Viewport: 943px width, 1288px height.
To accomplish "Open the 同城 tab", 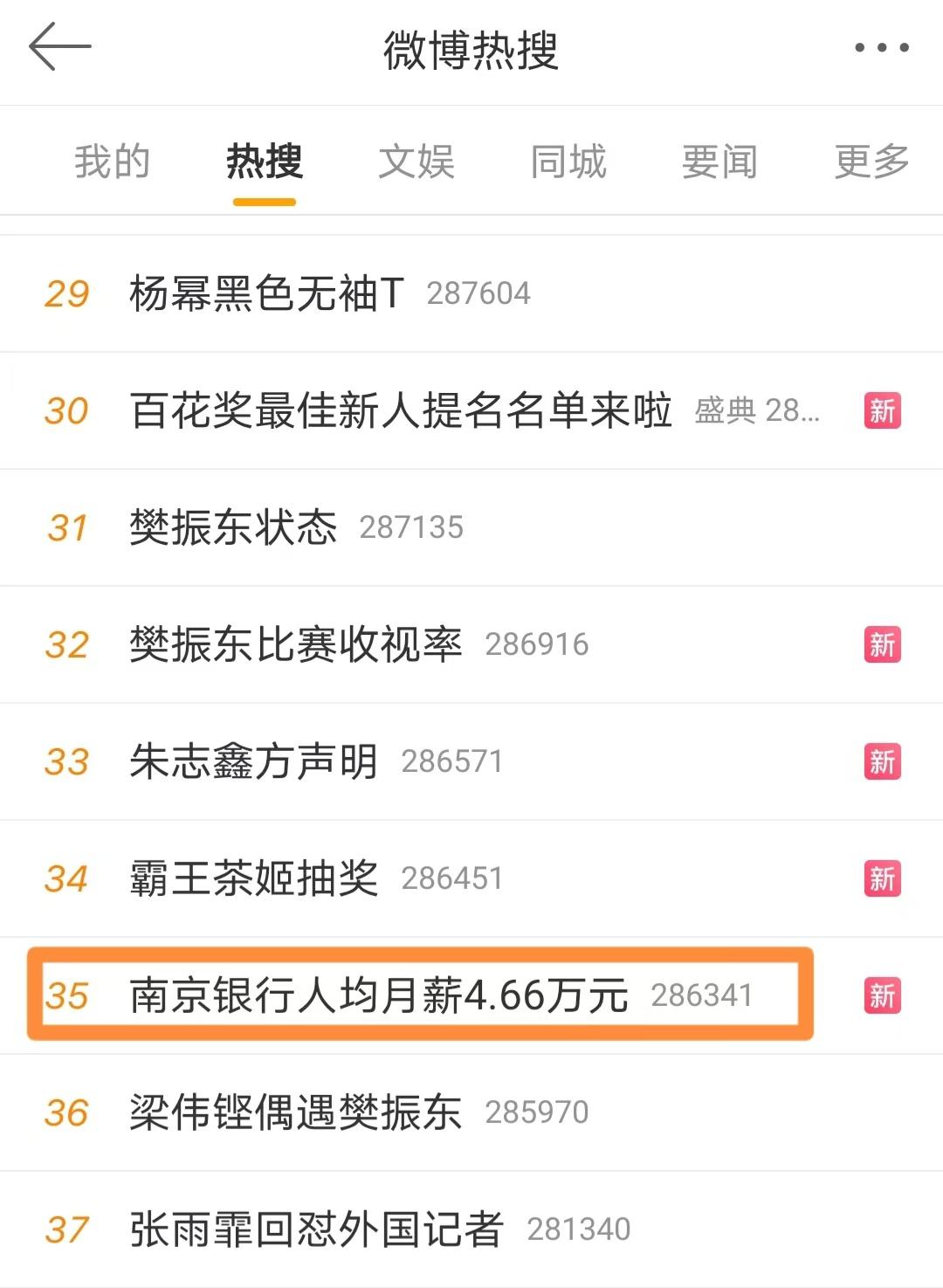I will tap(568, 162).
